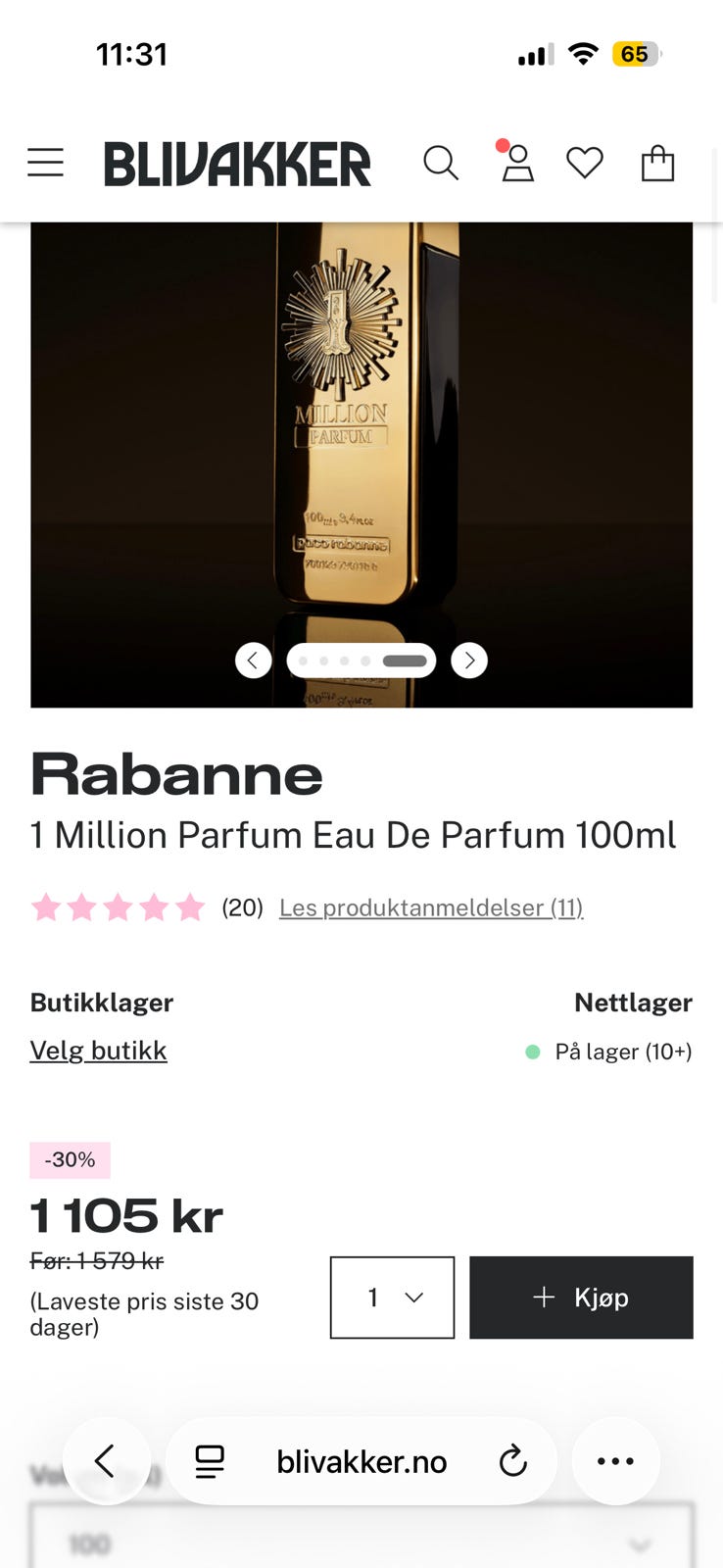Open the shopping bag icon

click(x=657, y=163)
